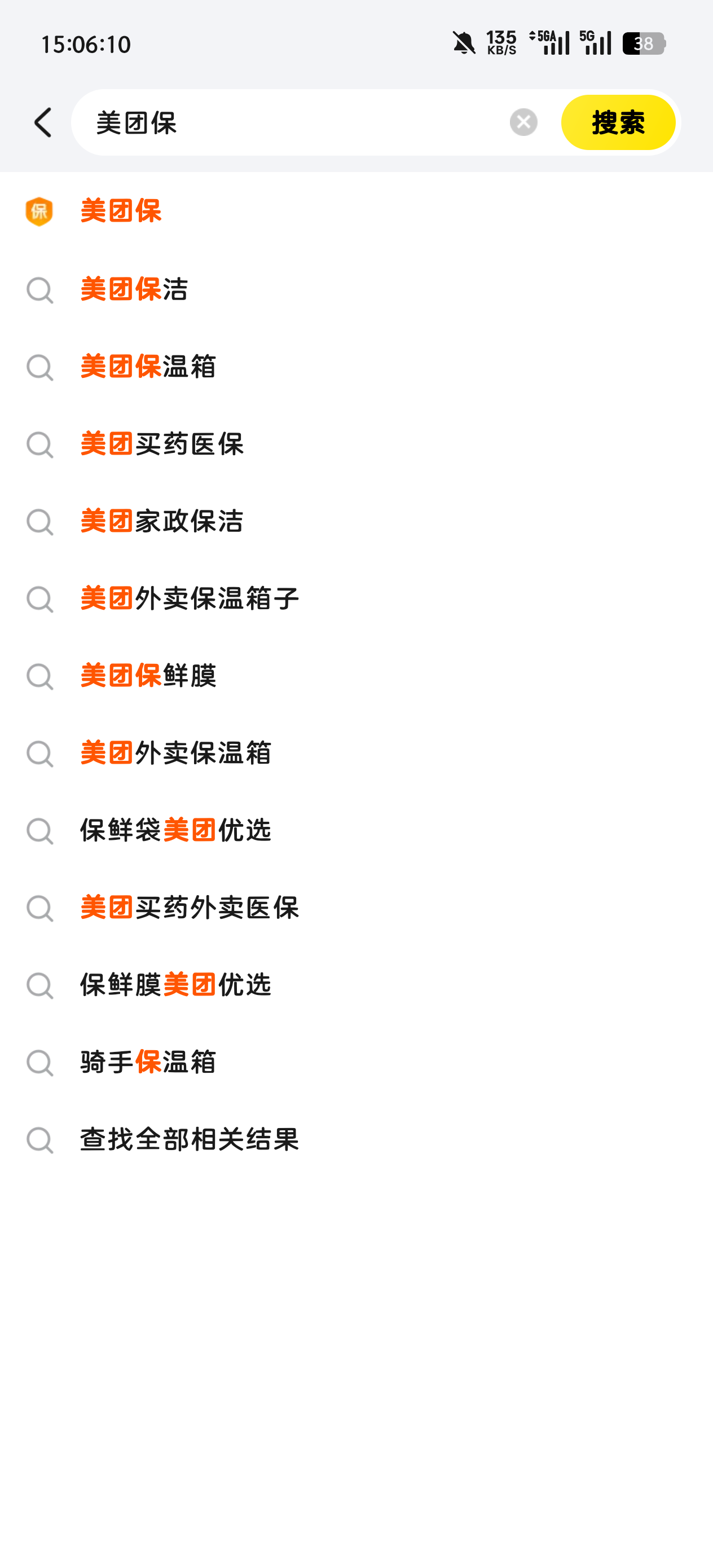This screenshot has width=713, height=1568.
Task: Select the suggestion 美团外卖保温箱子
Action: tap(356, 598)
